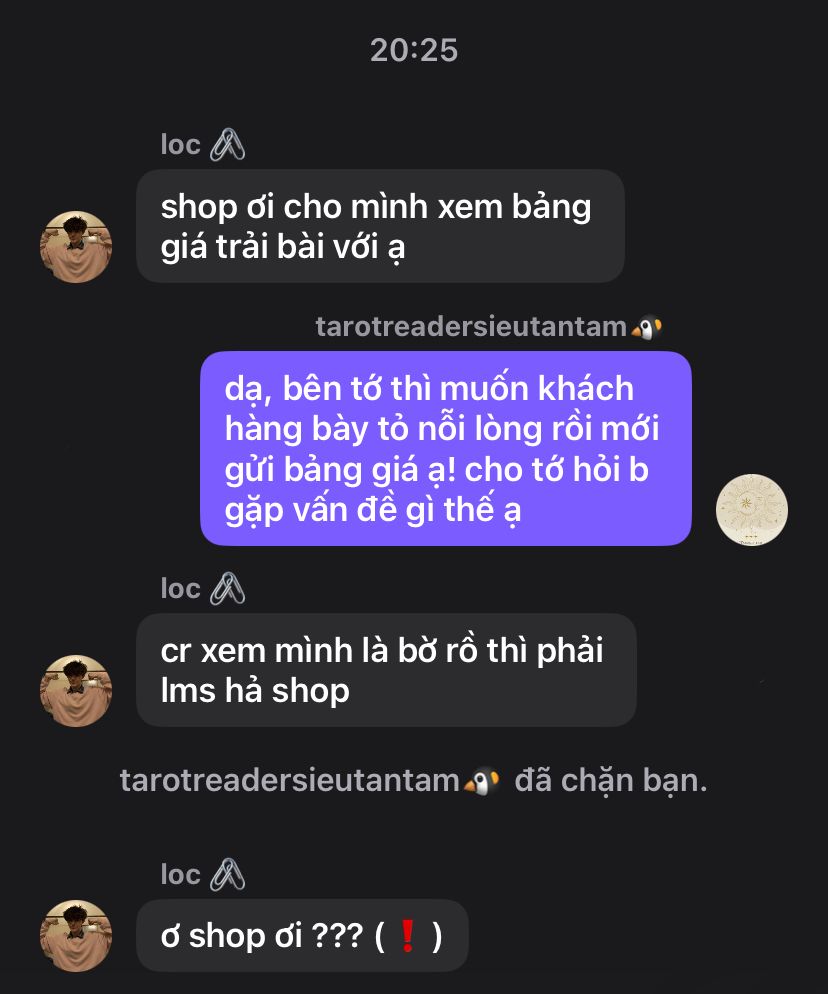Tap loc's avatar beside the "lms hả shop" message

click(75, 691)
